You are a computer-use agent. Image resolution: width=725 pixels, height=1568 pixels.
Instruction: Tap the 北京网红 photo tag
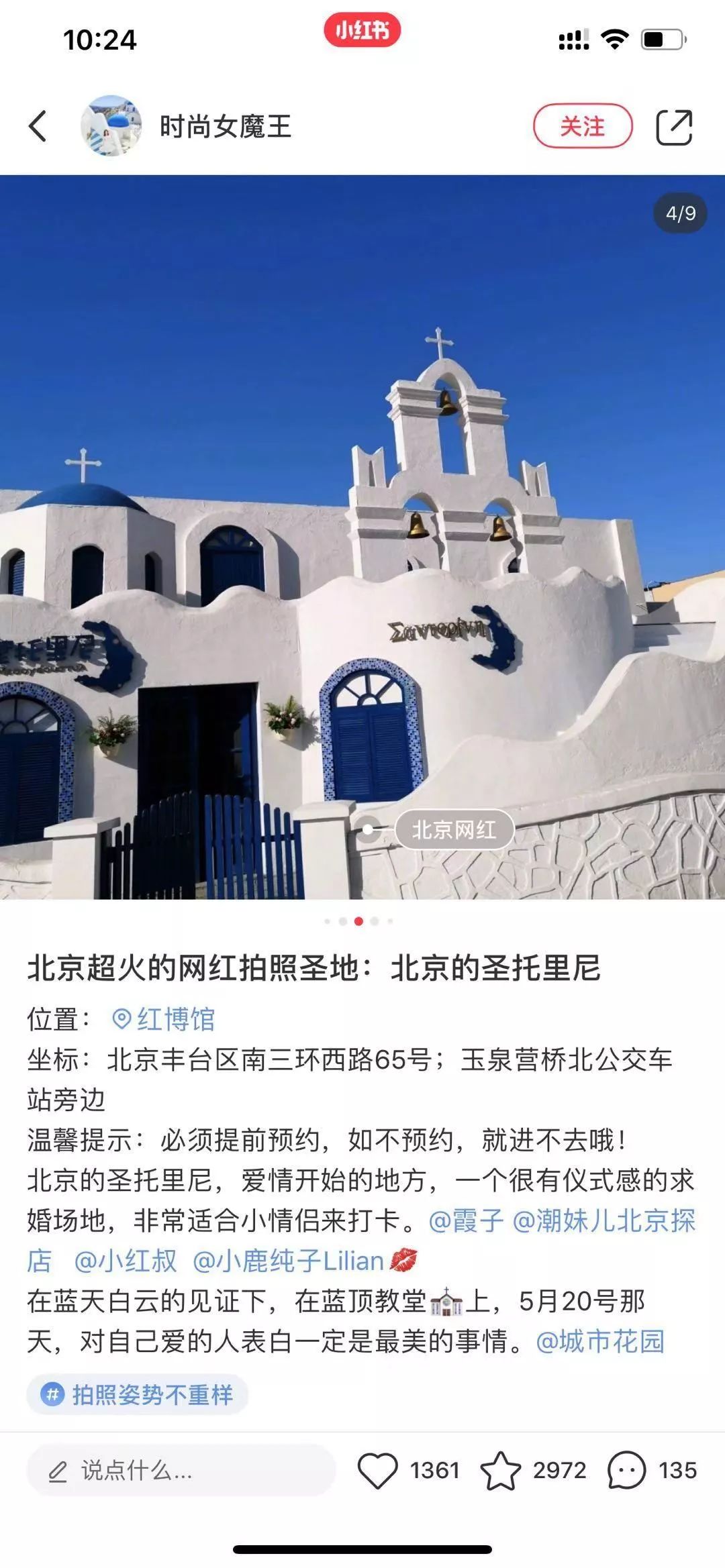tap(454, 830)
